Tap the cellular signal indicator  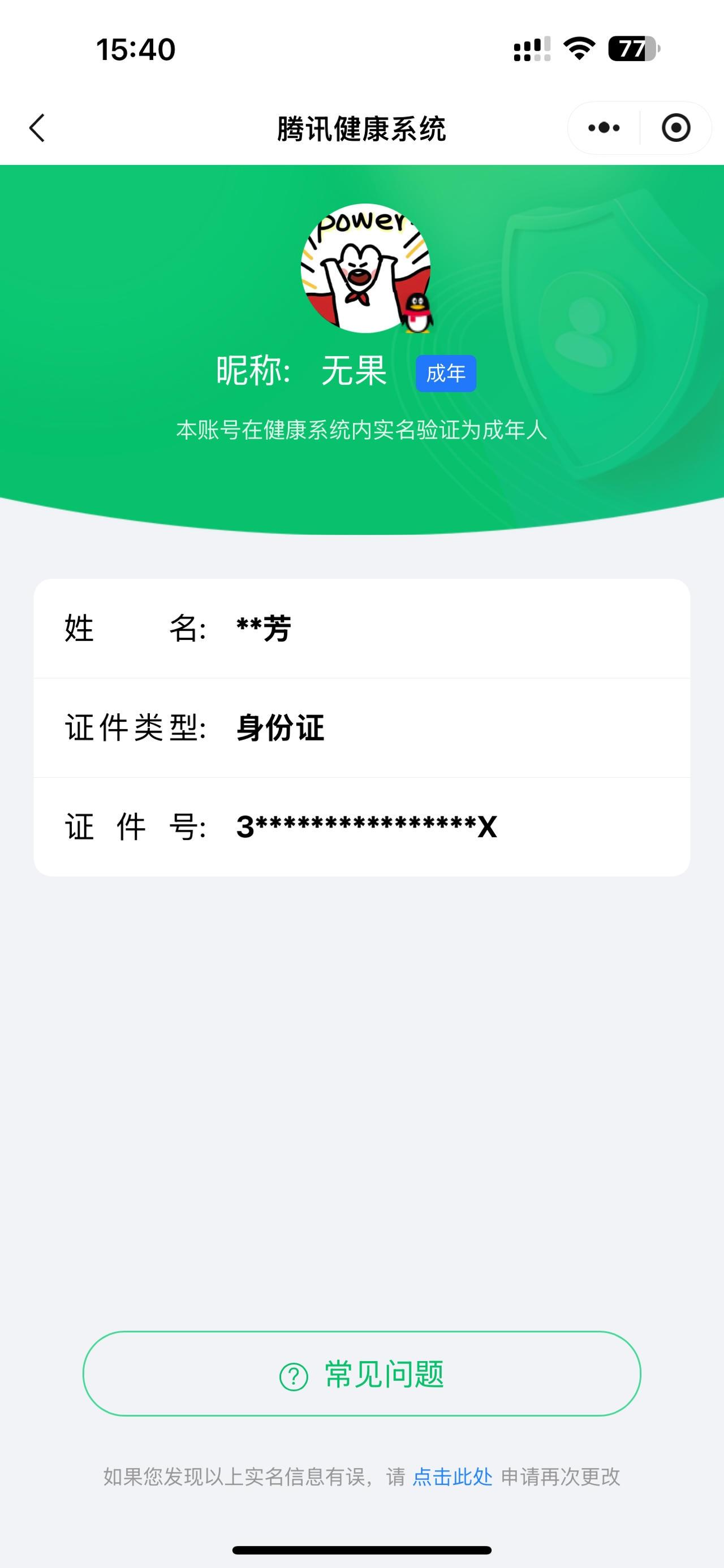click(531, 51)
